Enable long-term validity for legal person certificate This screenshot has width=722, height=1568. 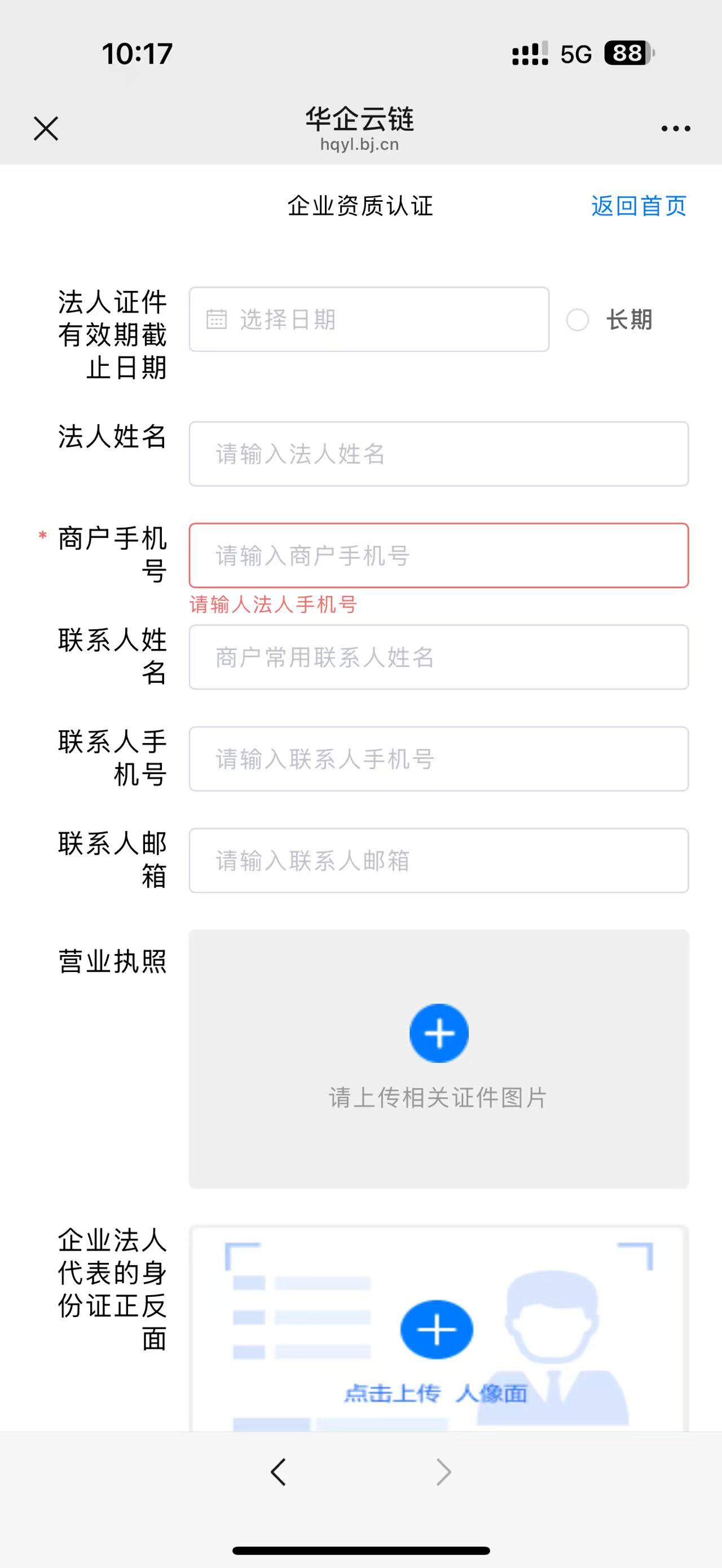[x=578, y=321]
